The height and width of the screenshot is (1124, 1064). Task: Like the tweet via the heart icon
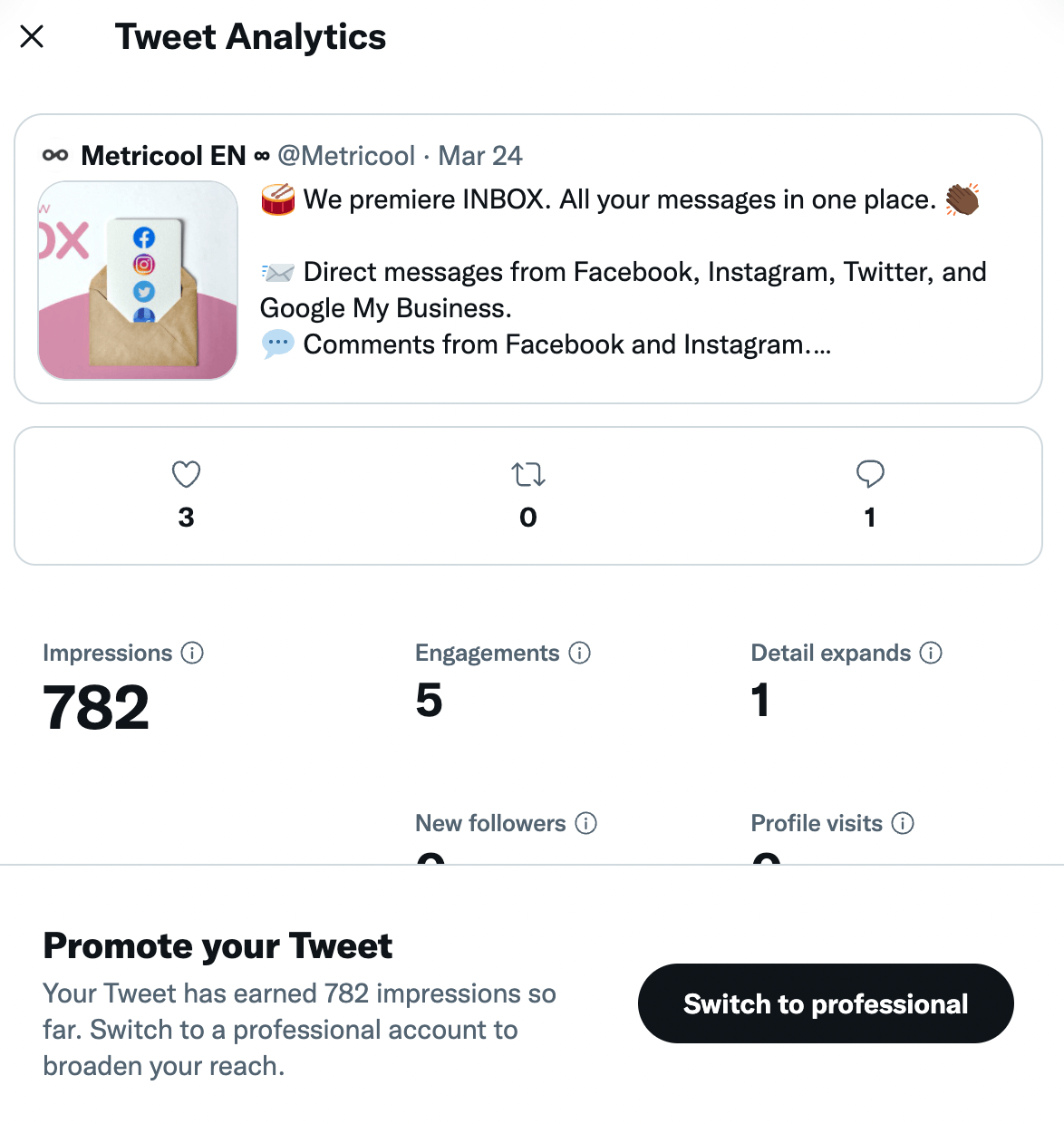pyautogui.click(x=185, y=474)
